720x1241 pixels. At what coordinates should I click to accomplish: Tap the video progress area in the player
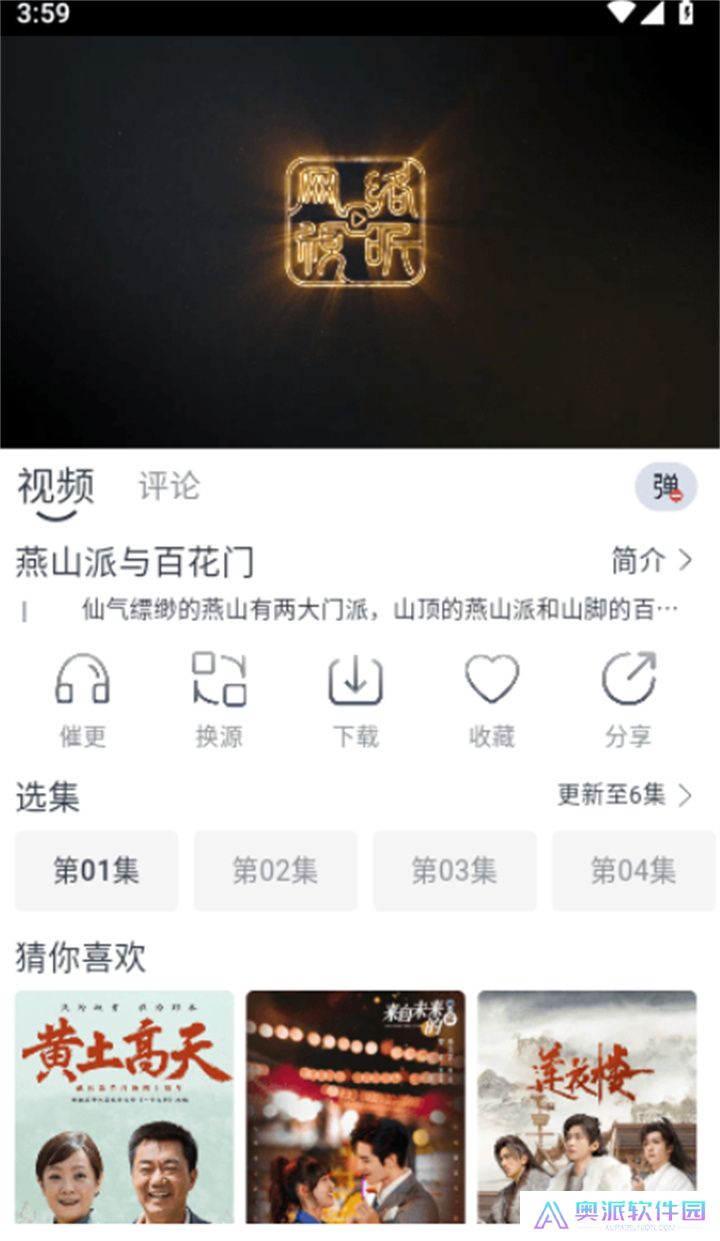[x=360, y=430]
